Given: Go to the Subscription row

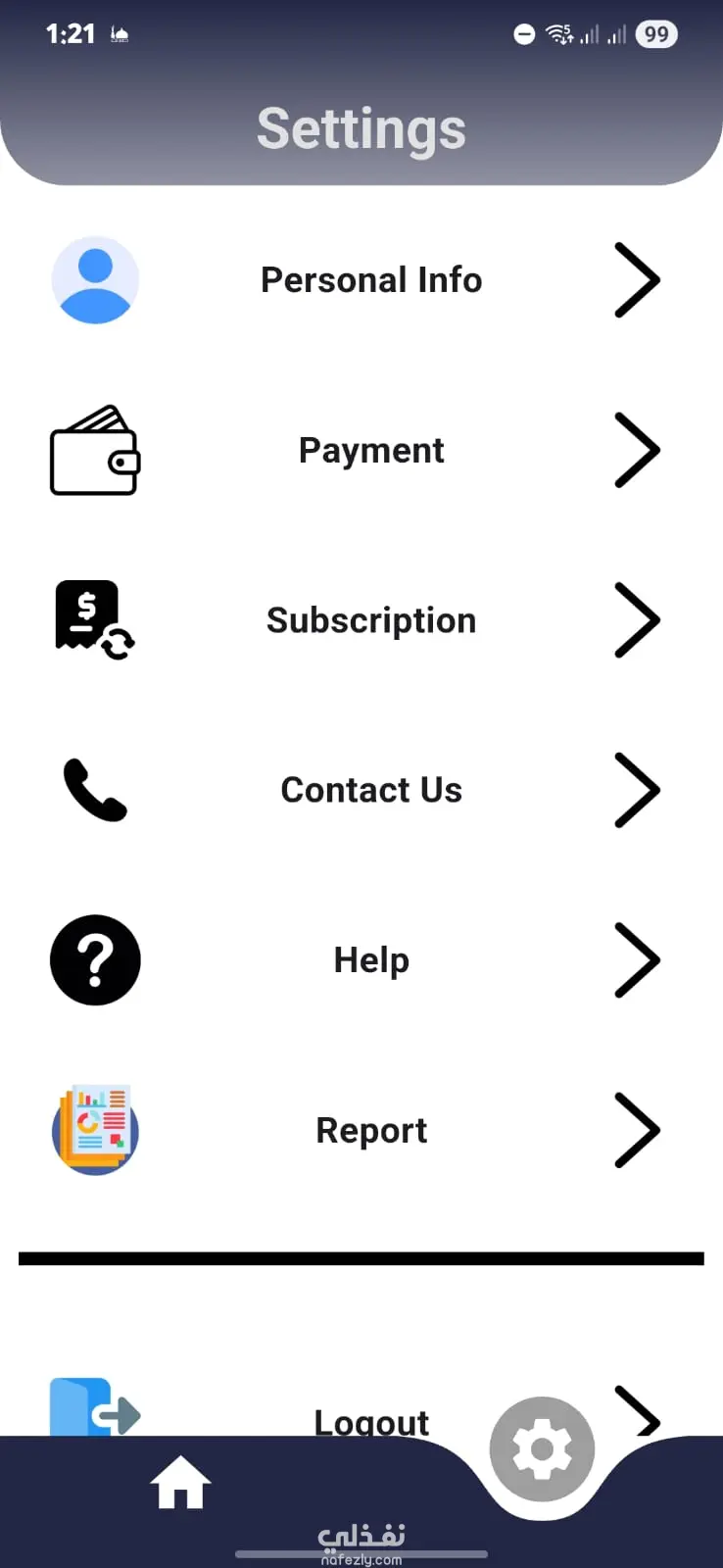Looking at the screenshot, I should 370,620.
